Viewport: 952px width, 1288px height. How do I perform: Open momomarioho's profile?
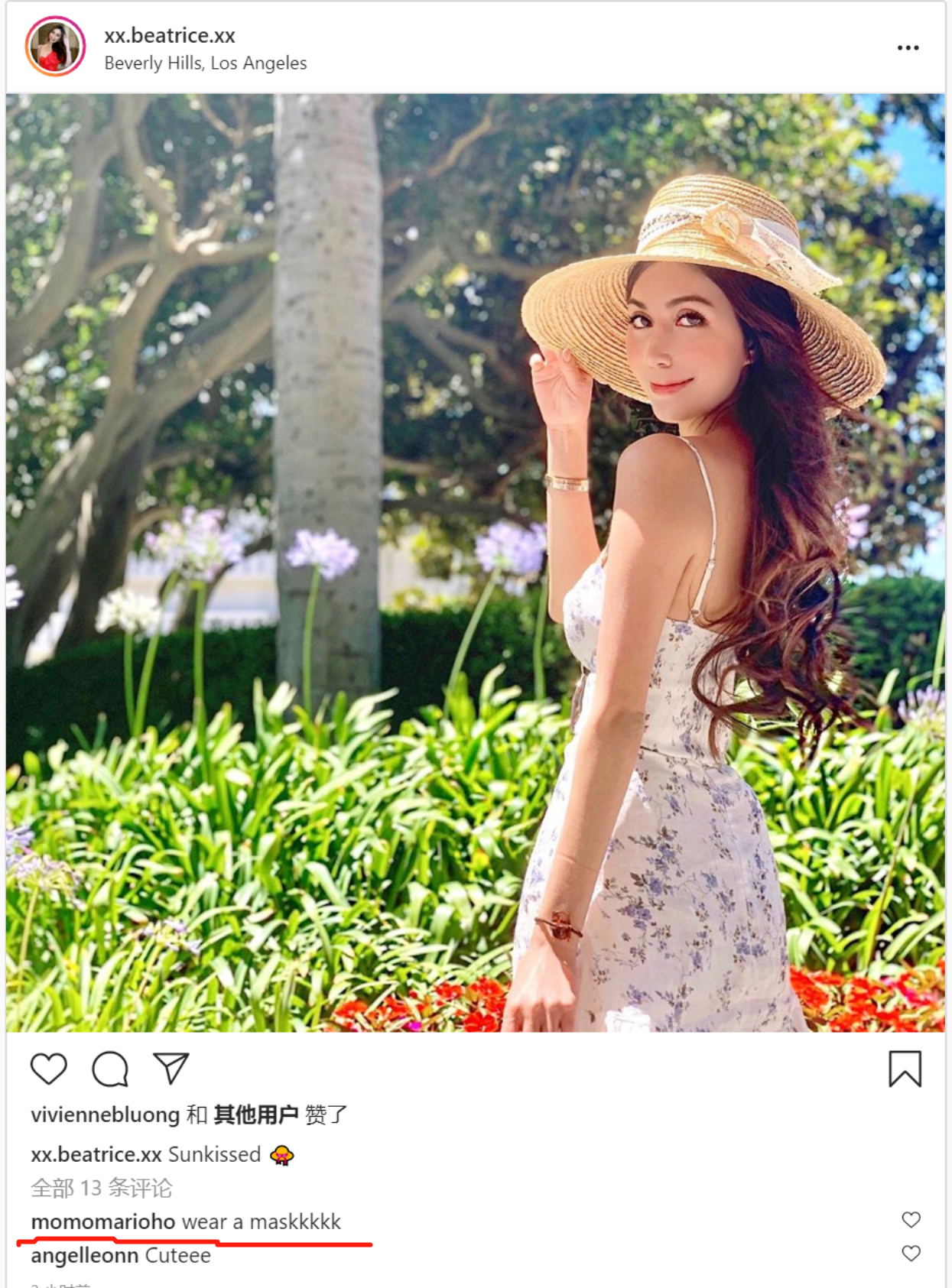[103, 1221]
